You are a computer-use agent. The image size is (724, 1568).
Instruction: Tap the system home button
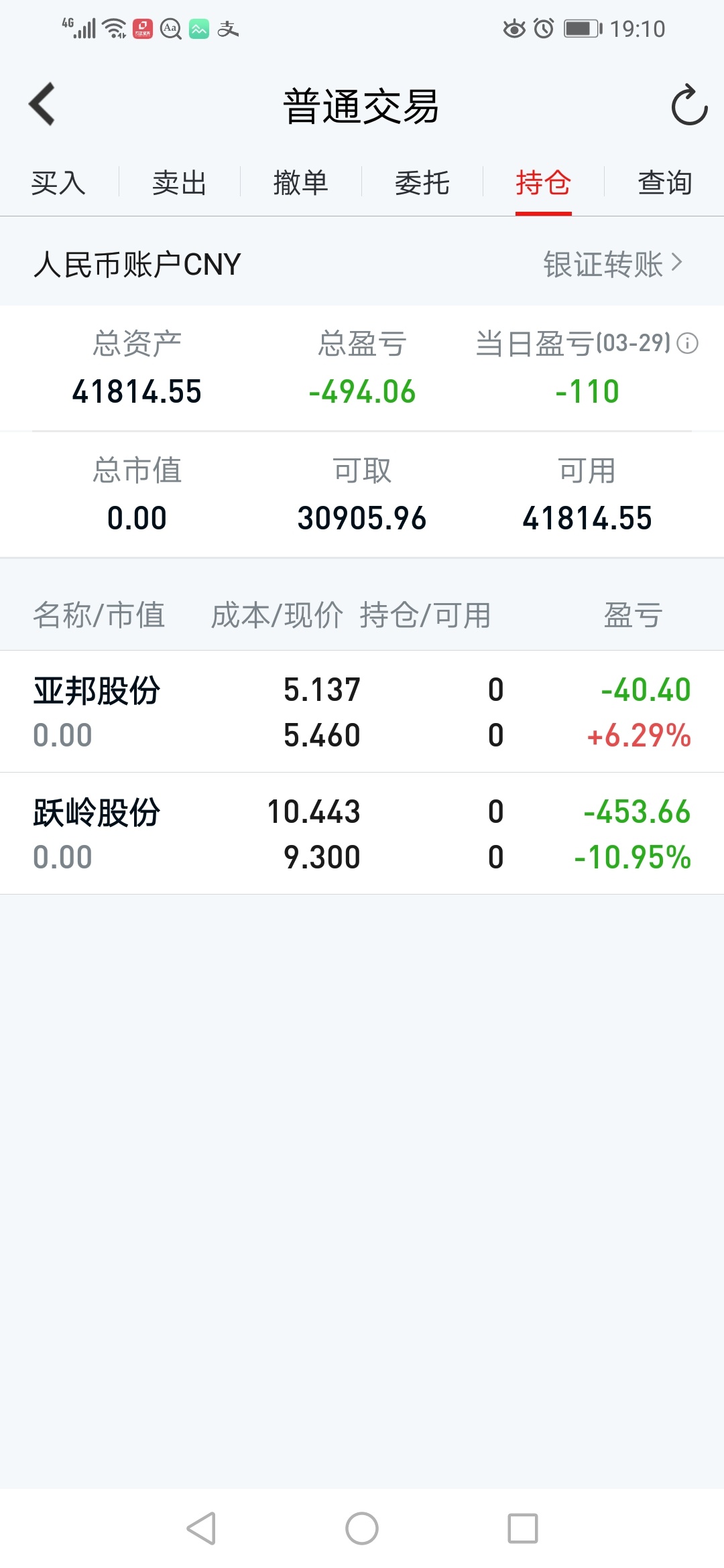coord(362,1528)
